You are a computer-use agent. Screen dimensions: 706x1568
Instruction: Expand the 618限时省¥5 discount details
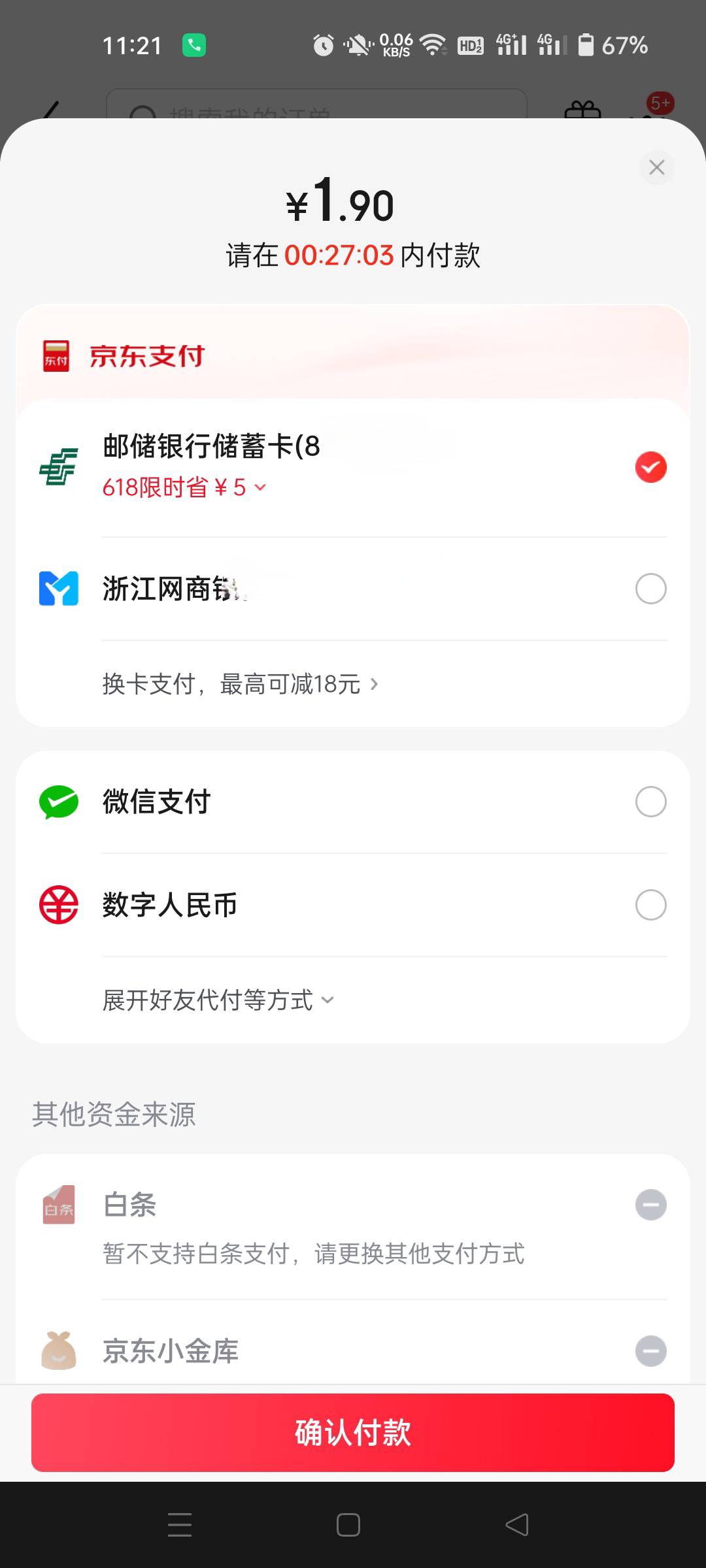[185, 487]
